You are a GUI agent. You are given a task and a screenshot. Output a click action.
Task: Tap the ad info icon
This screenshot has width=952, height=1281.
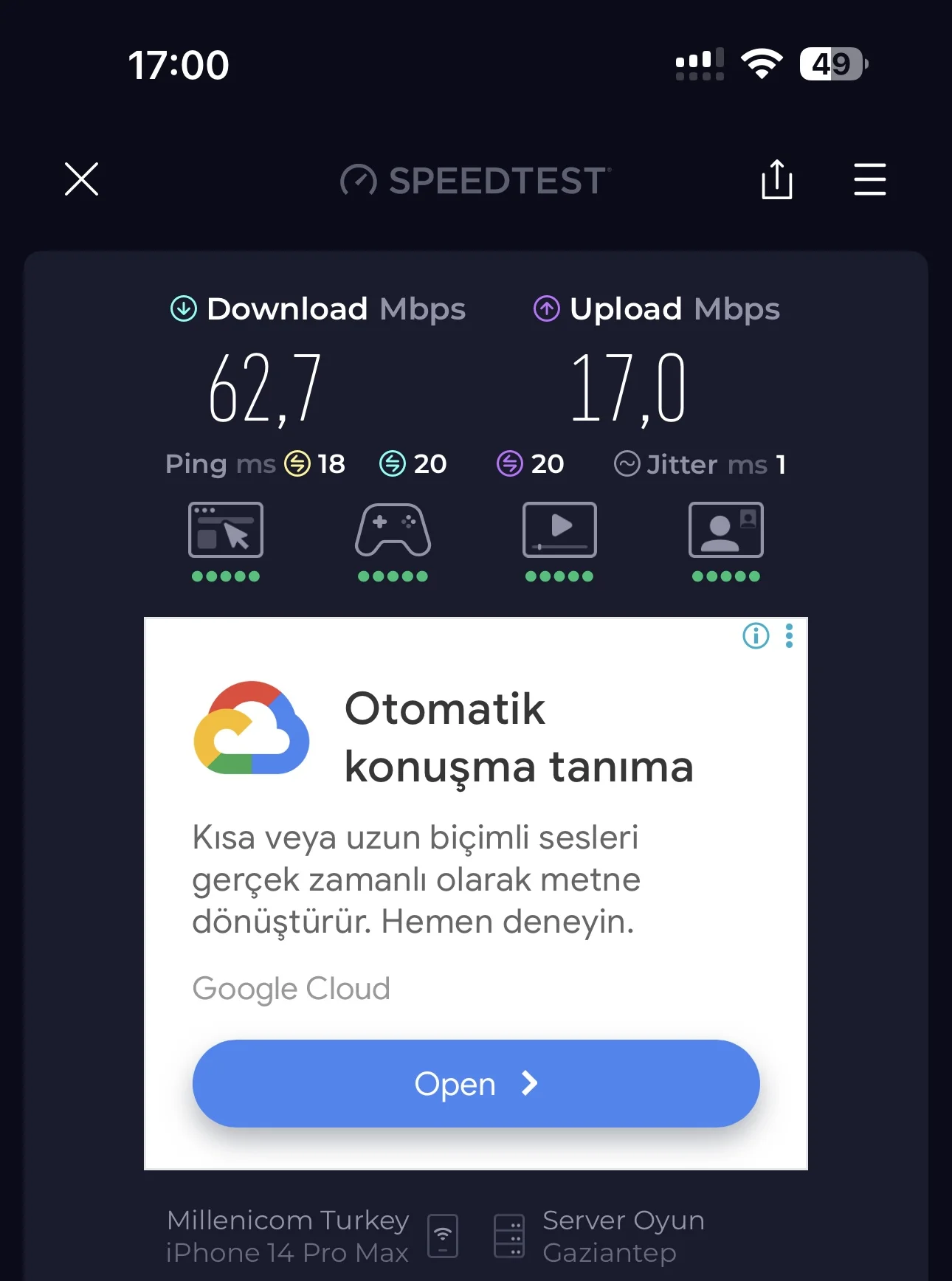pos(756,635)
